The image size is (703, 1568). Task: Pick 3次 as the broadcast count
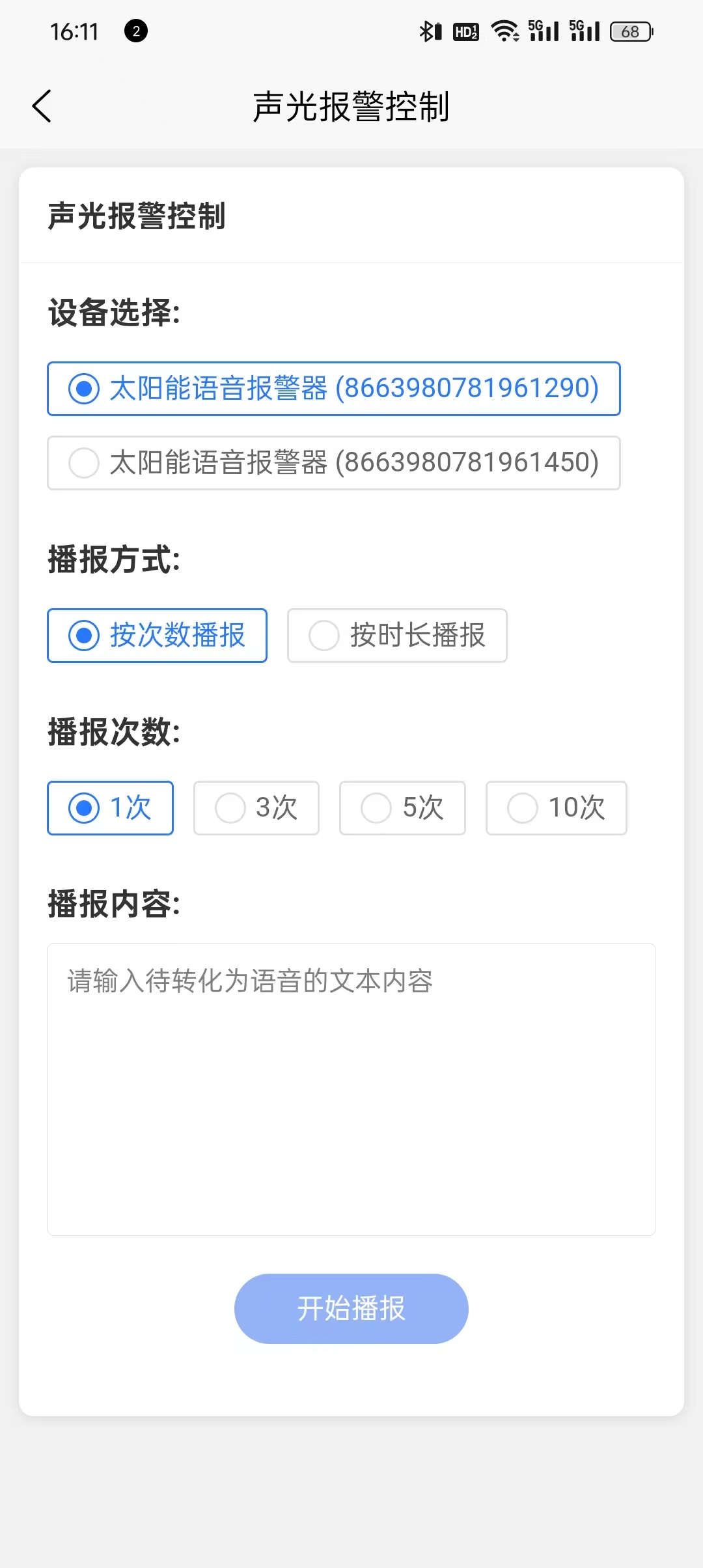tap(256, 808)
